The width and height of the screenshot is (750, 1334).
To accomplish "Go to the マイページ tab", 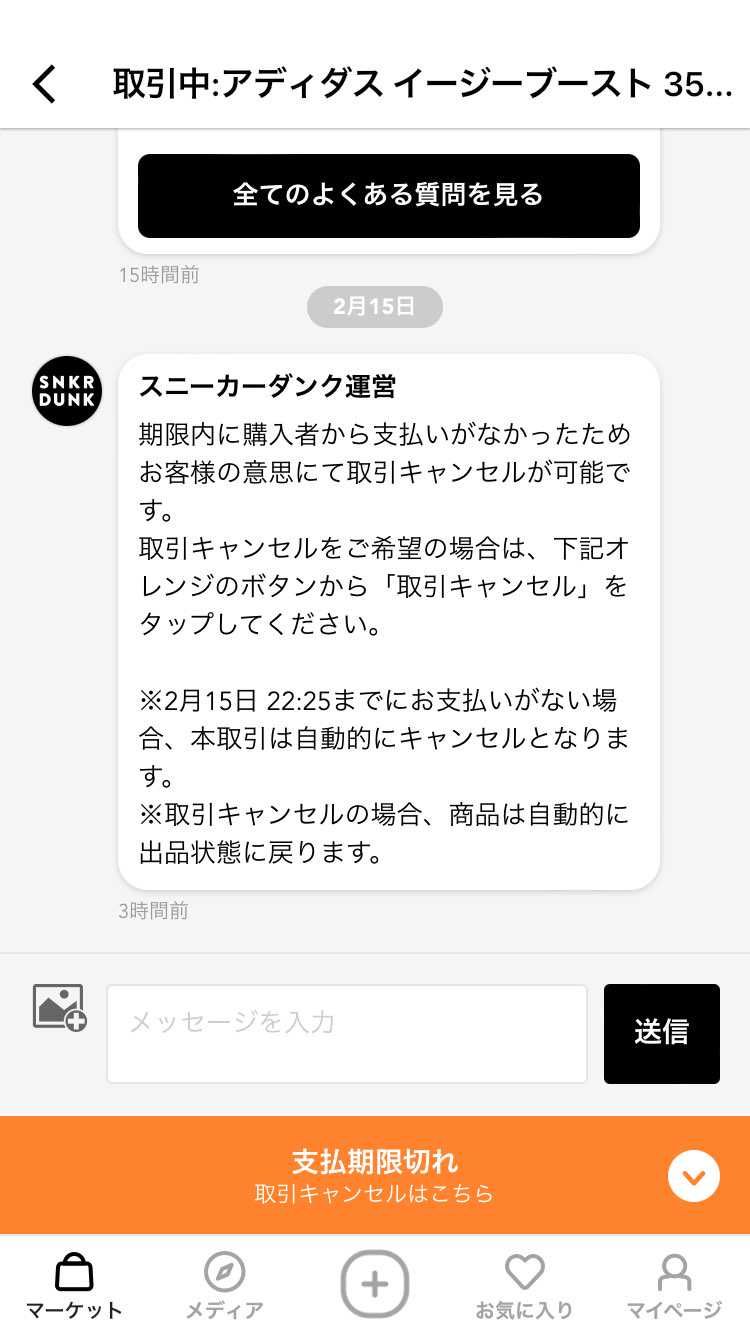I will coord(674,1286).
